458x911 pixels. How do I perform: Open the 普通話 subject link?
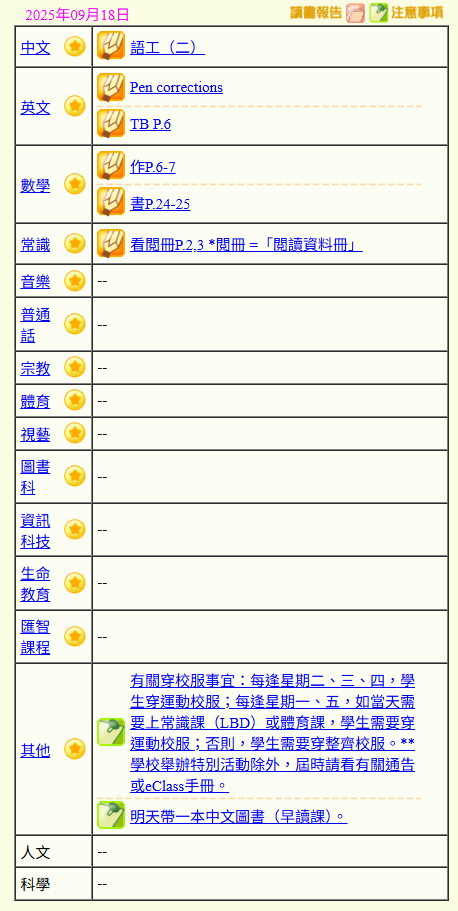point(35,325)
